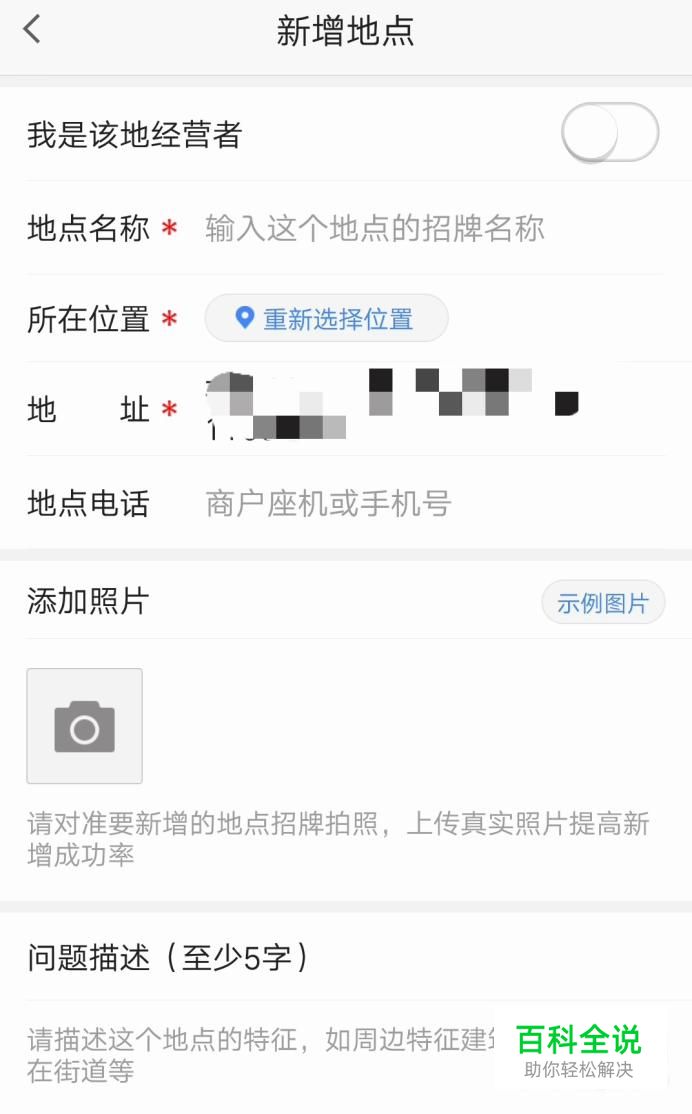This screenshot has height=1114, width=692.
Task: Open the 示例图片 sample photos
Action: 603,602
